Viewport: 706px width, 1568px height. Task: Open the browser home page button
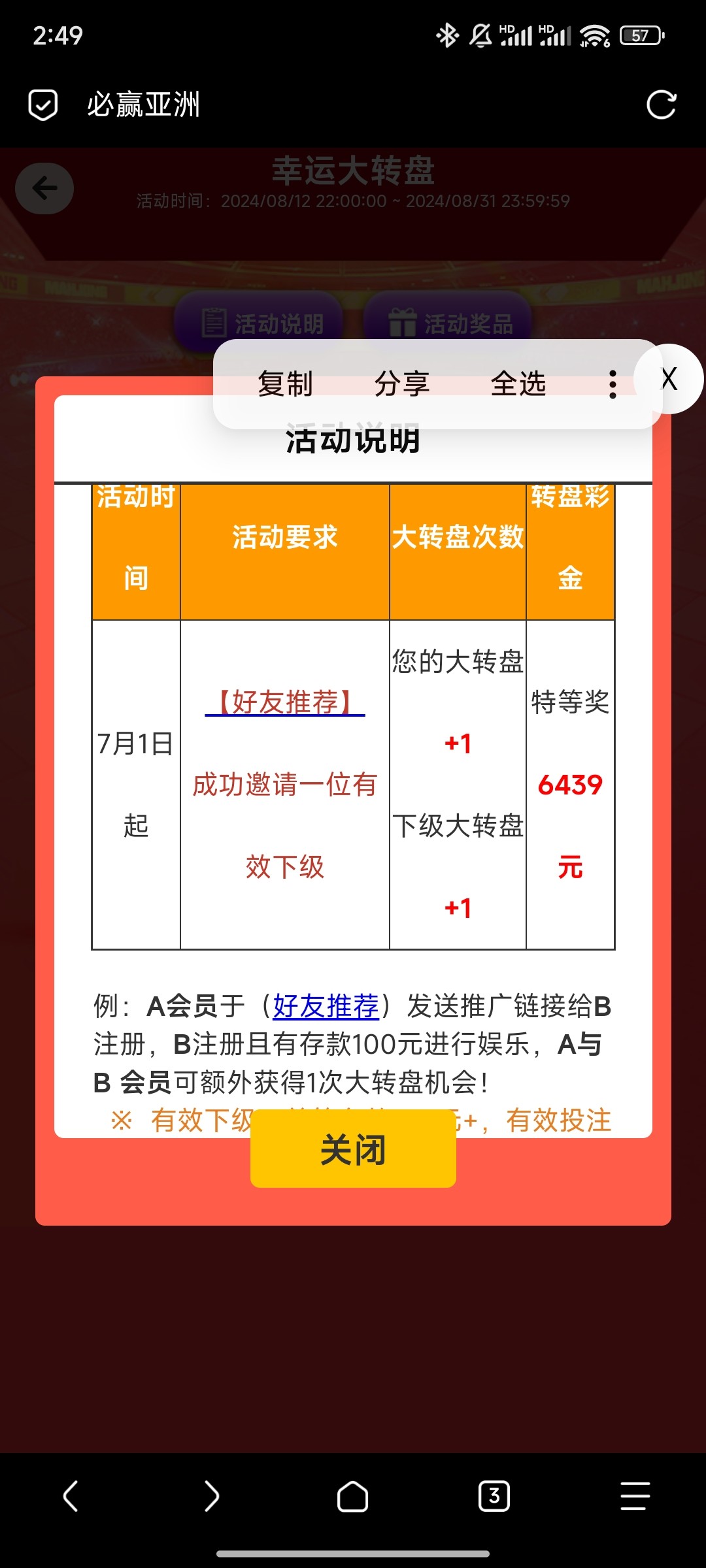point(352,1496)
